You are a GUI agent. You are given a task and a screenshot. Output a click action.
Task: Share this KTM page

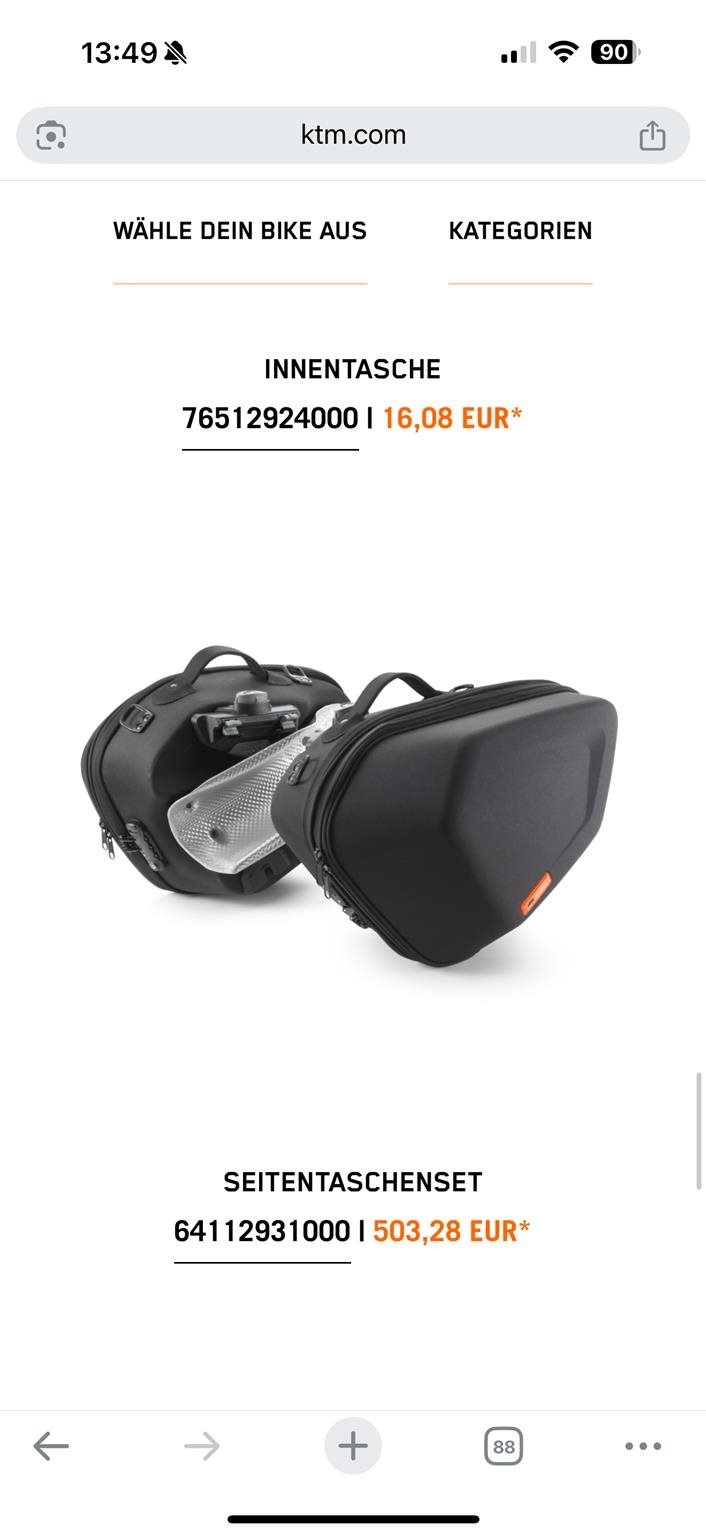point(652,135)
